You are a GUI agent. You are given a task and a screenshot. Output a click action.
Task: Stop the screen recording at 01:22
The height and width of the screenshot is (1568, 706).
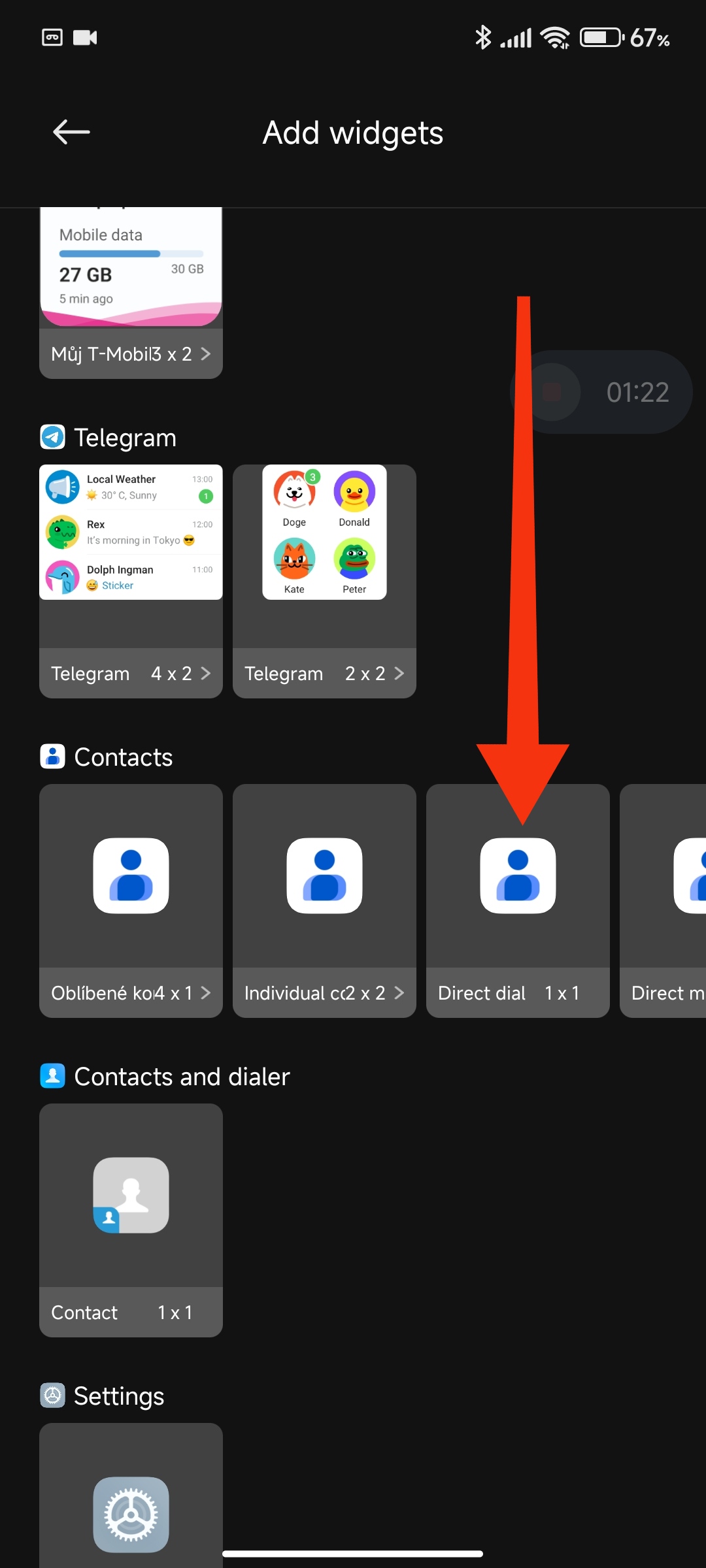(x=552, y=392)
